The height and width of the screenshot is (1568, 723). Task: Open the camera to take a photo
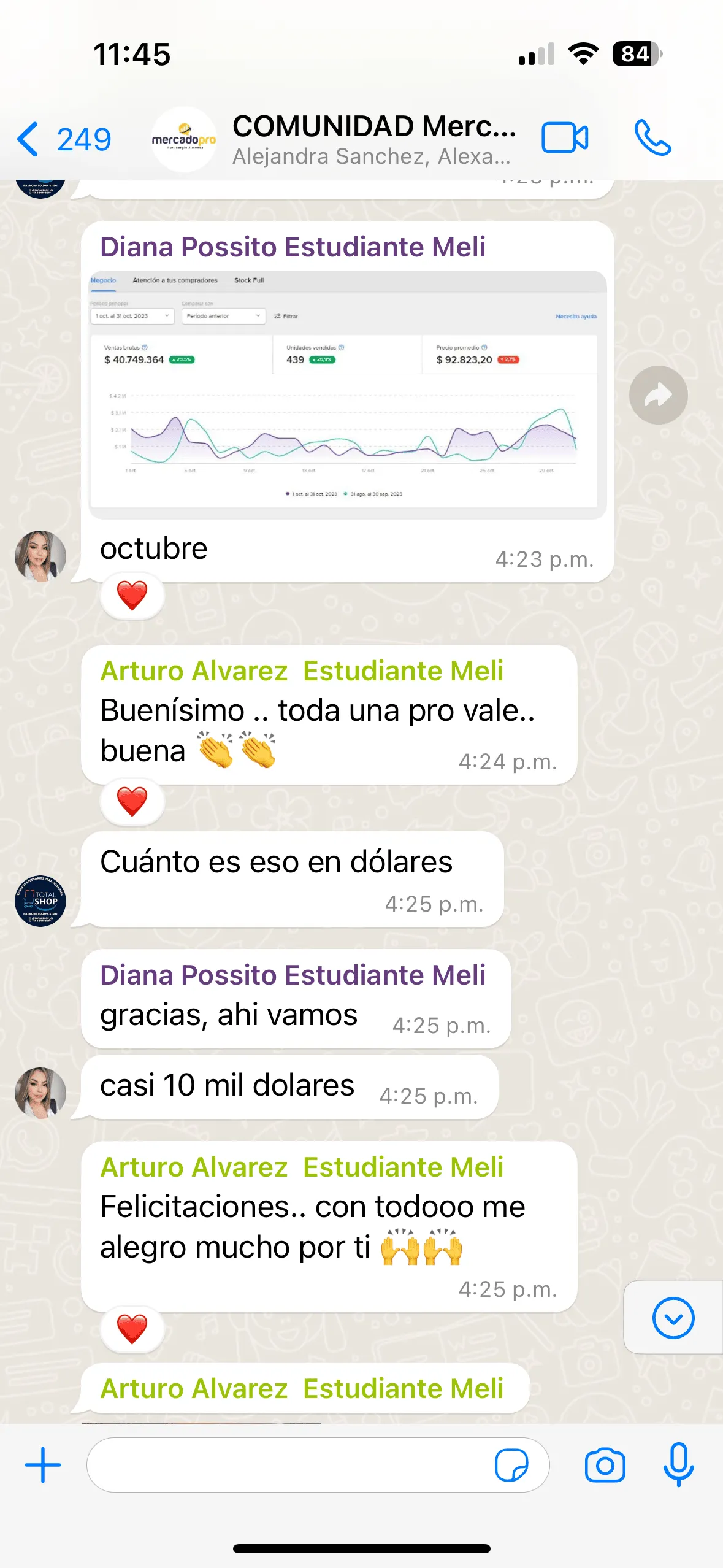point(605,1465)
